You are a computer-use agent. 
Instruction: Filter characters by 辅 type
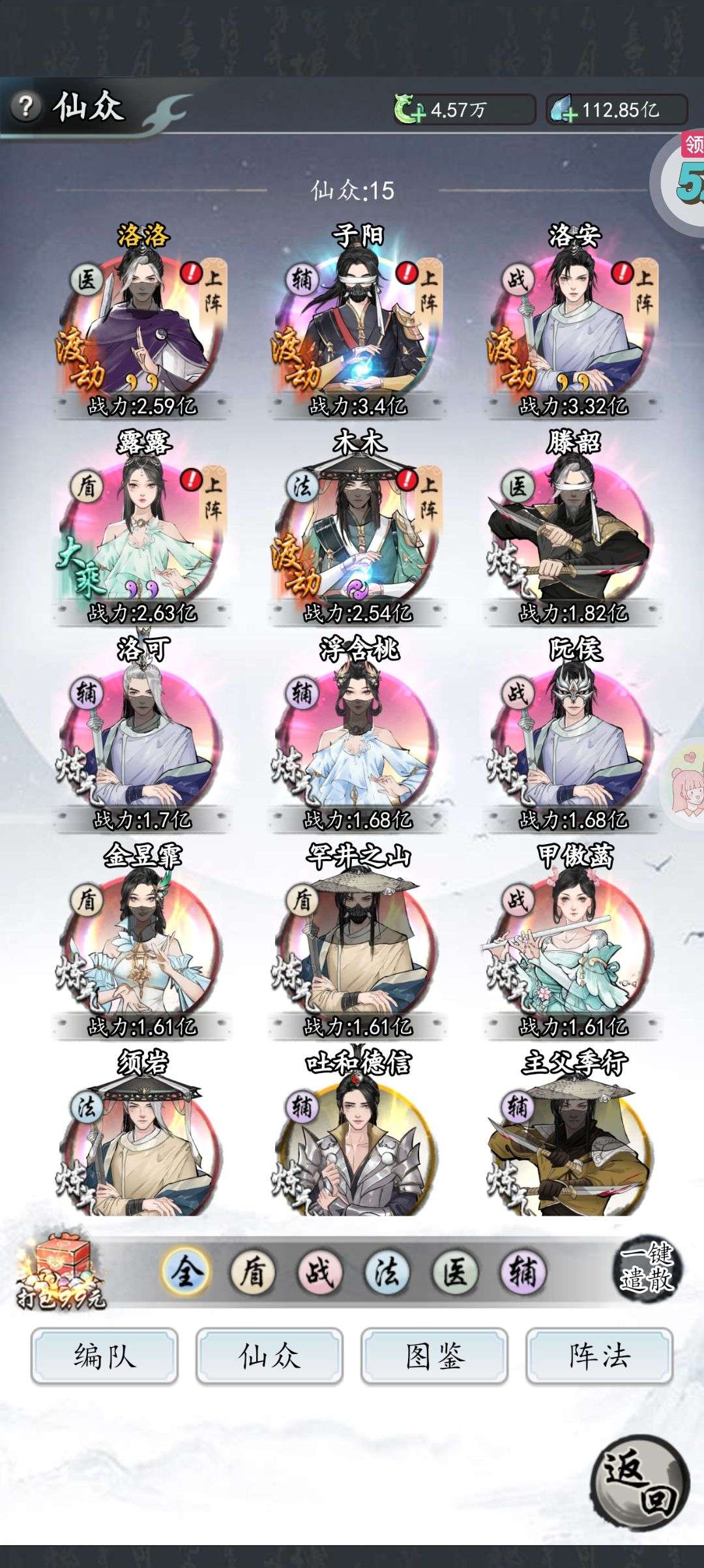tap(522, 1271)
